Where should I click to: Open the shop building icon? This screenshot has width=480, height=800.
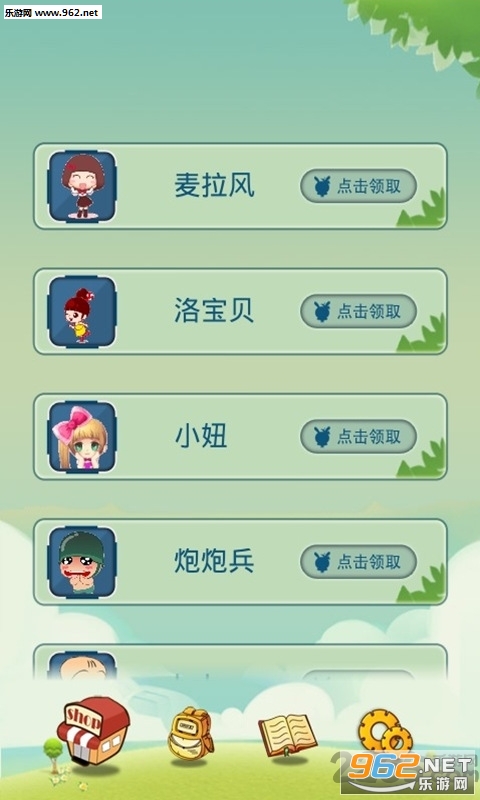tap(93, 731)
